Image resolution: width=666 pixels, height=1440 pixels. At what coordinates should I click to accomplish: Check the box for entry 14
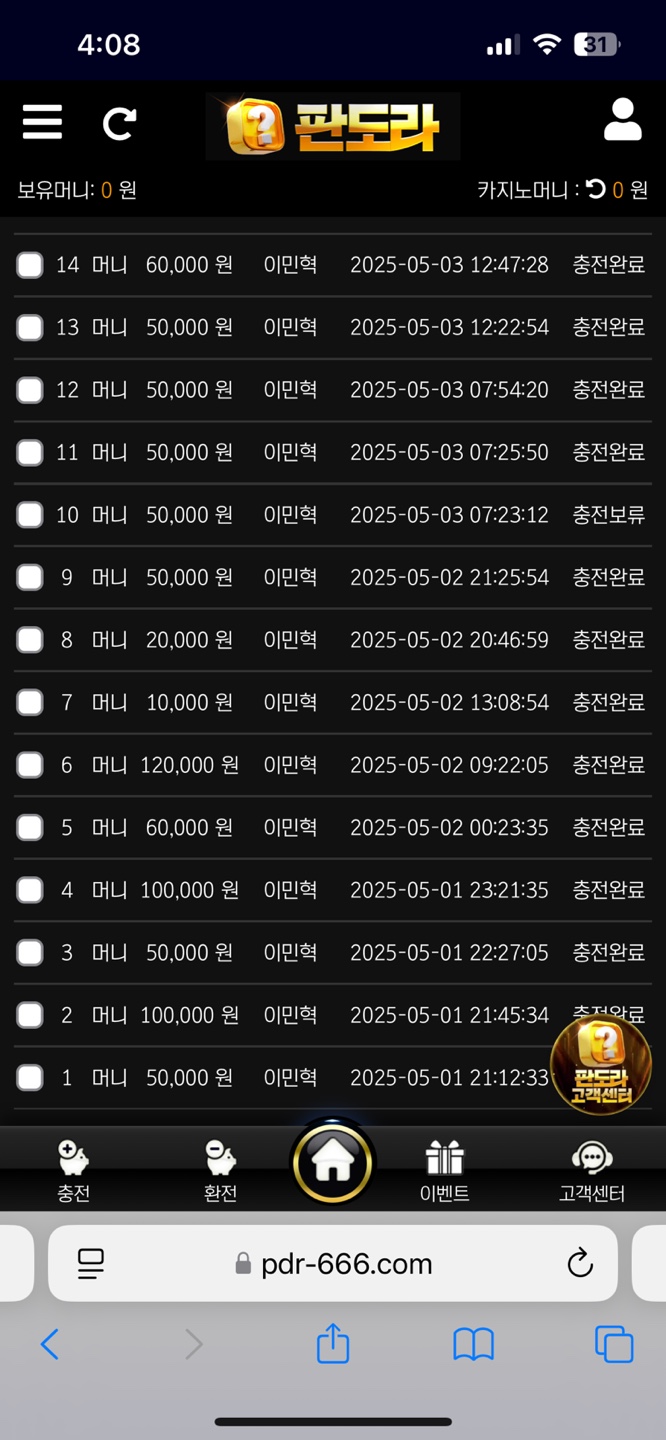30,265
